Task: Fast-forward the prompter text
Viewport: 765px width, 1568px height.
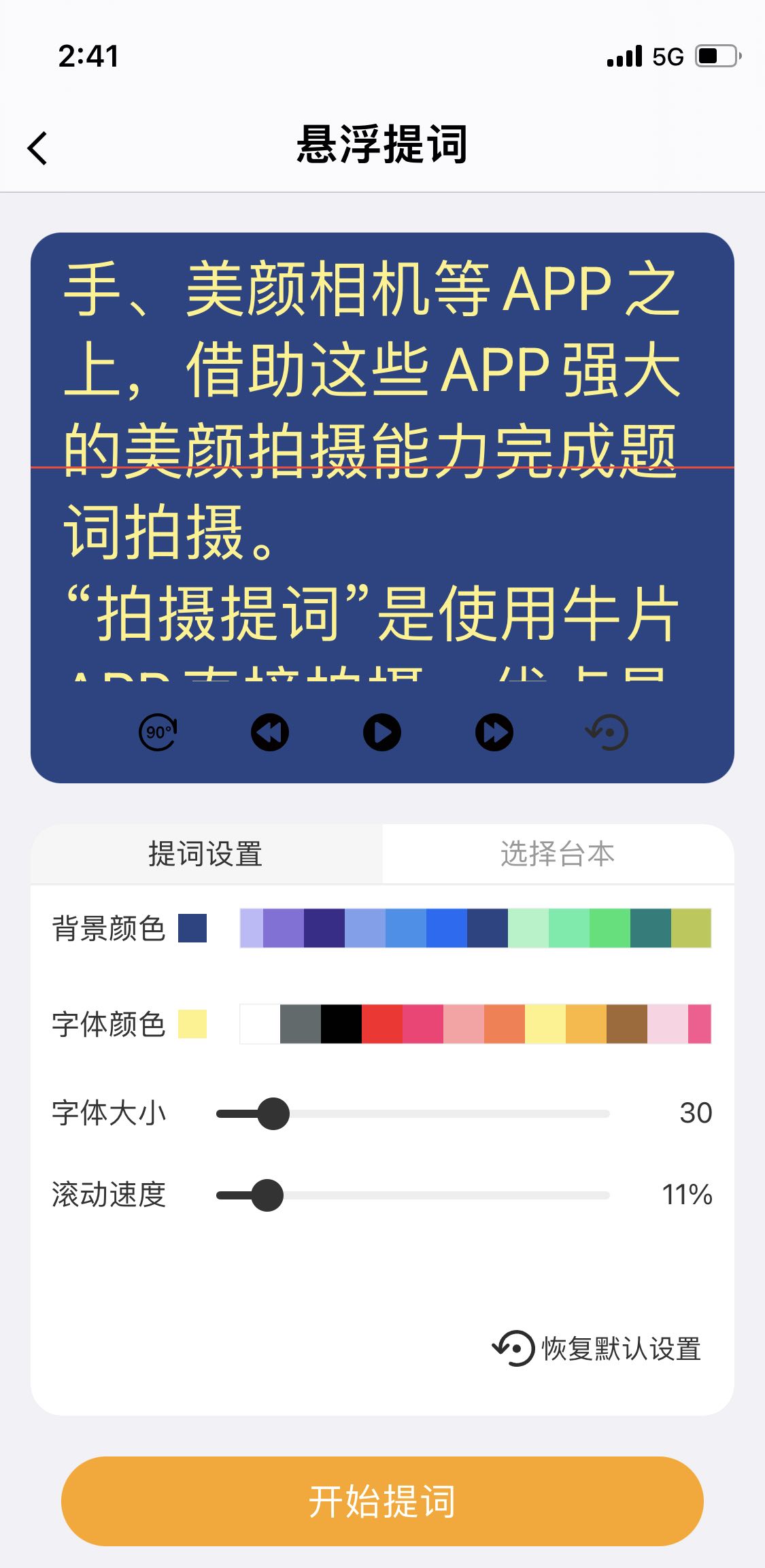Action: [494, 732]
